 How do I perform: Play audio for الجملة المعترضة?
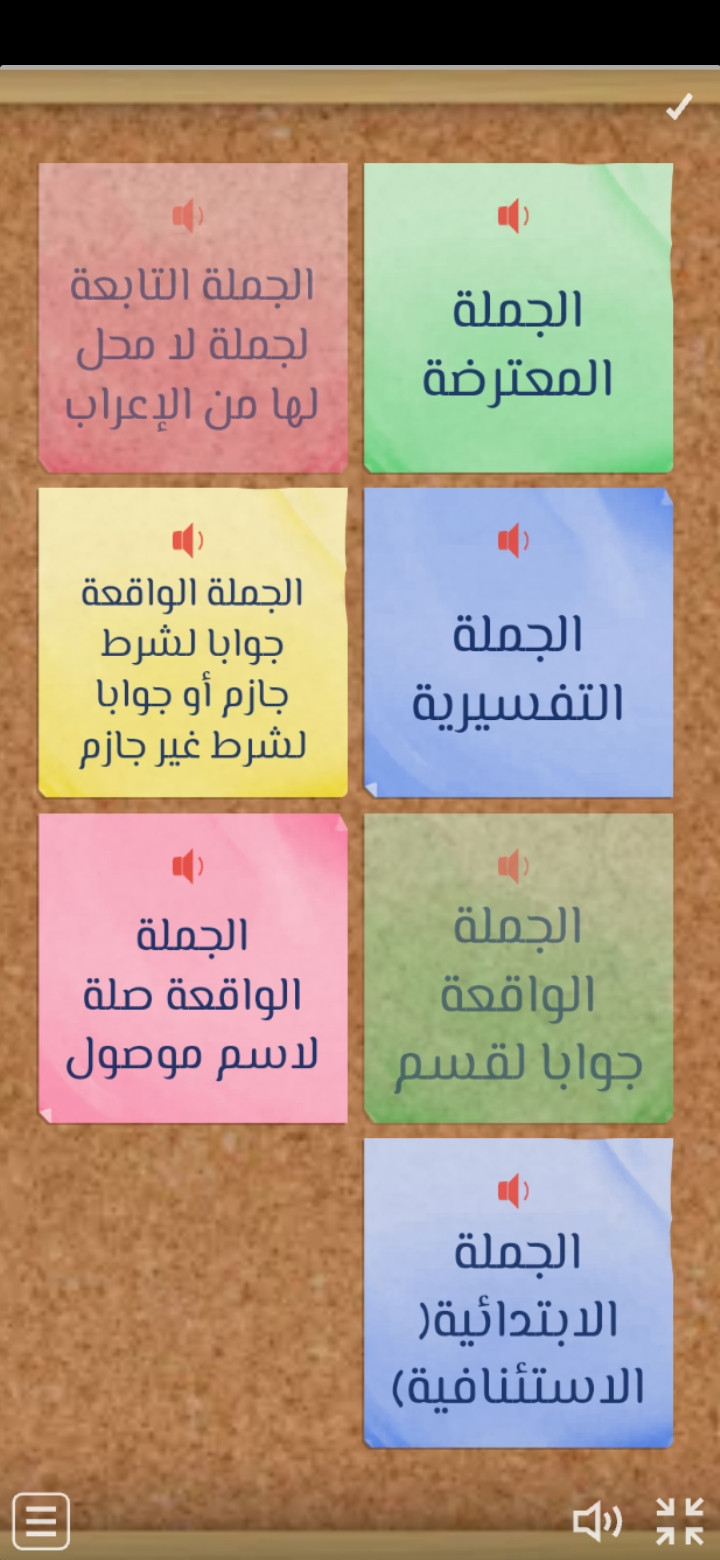pyautogui.click(x=513, y=215)
